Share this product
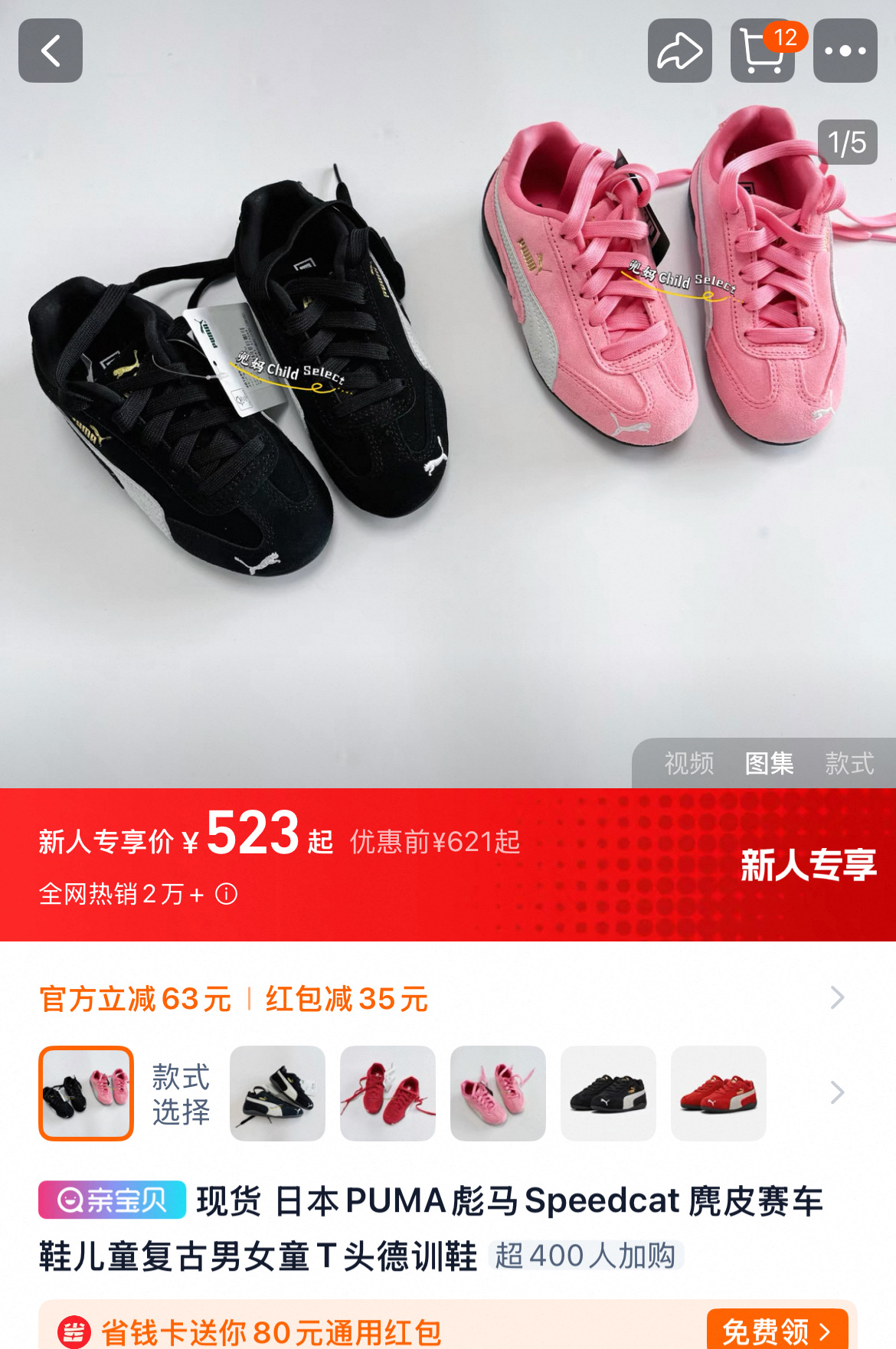 [679, 51]
